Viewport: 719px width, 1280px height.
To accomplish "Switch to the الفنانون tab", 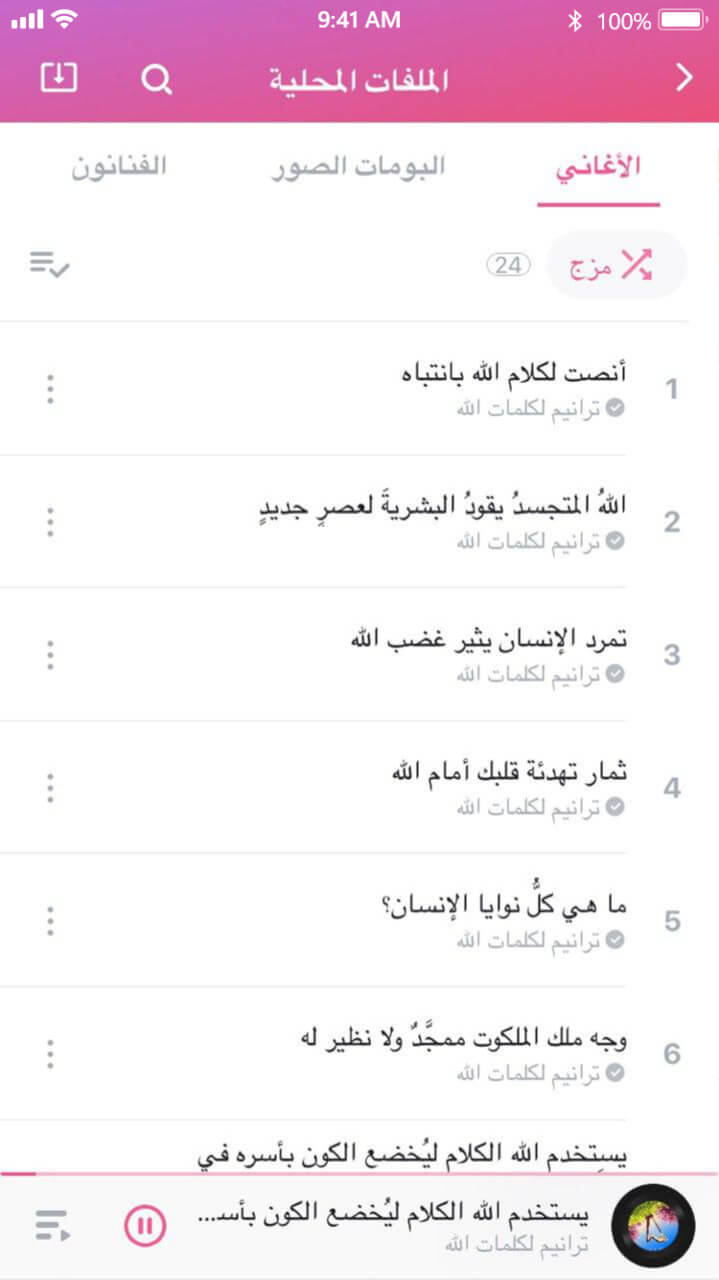I will [x=118, y=167].
